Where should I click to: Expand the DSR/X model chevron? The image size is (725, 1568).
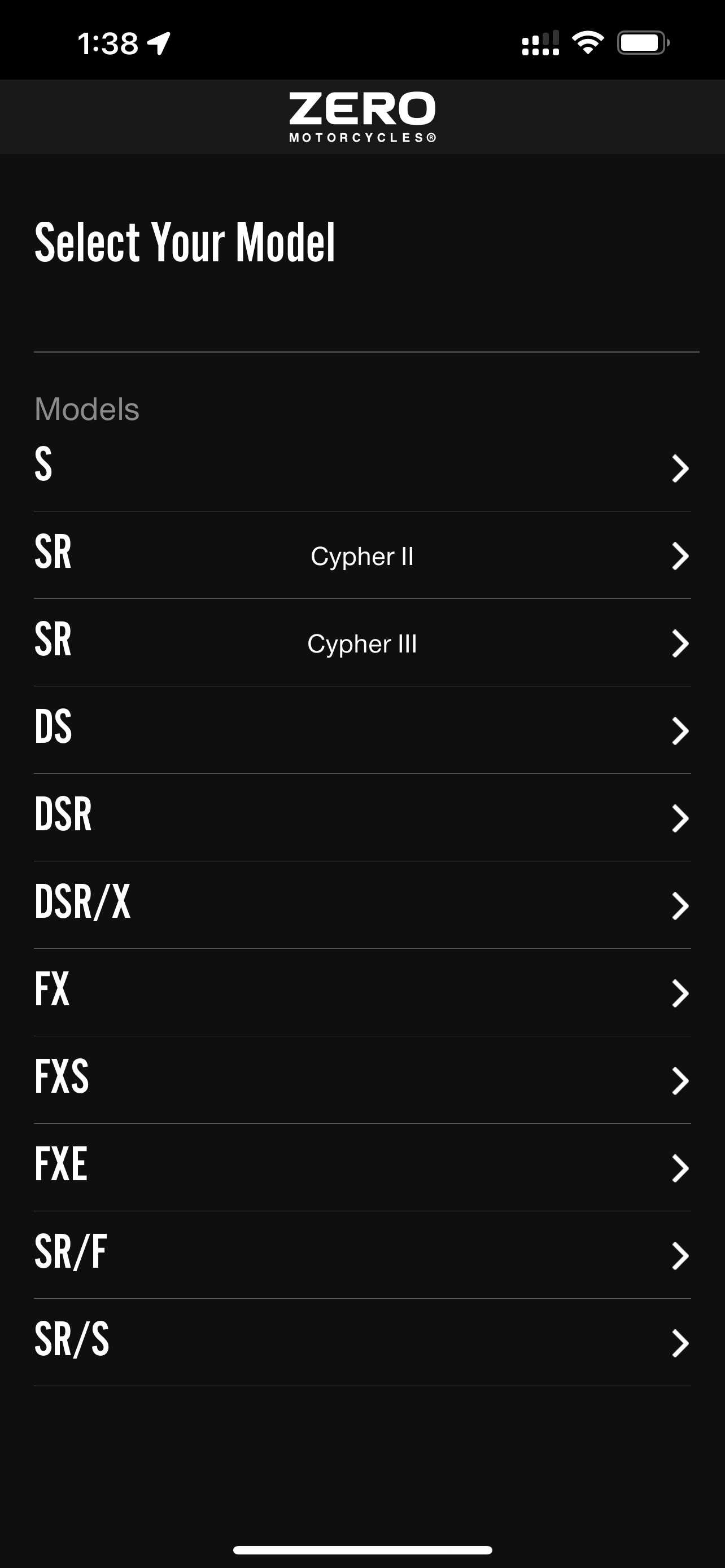[x=680, y=906]
